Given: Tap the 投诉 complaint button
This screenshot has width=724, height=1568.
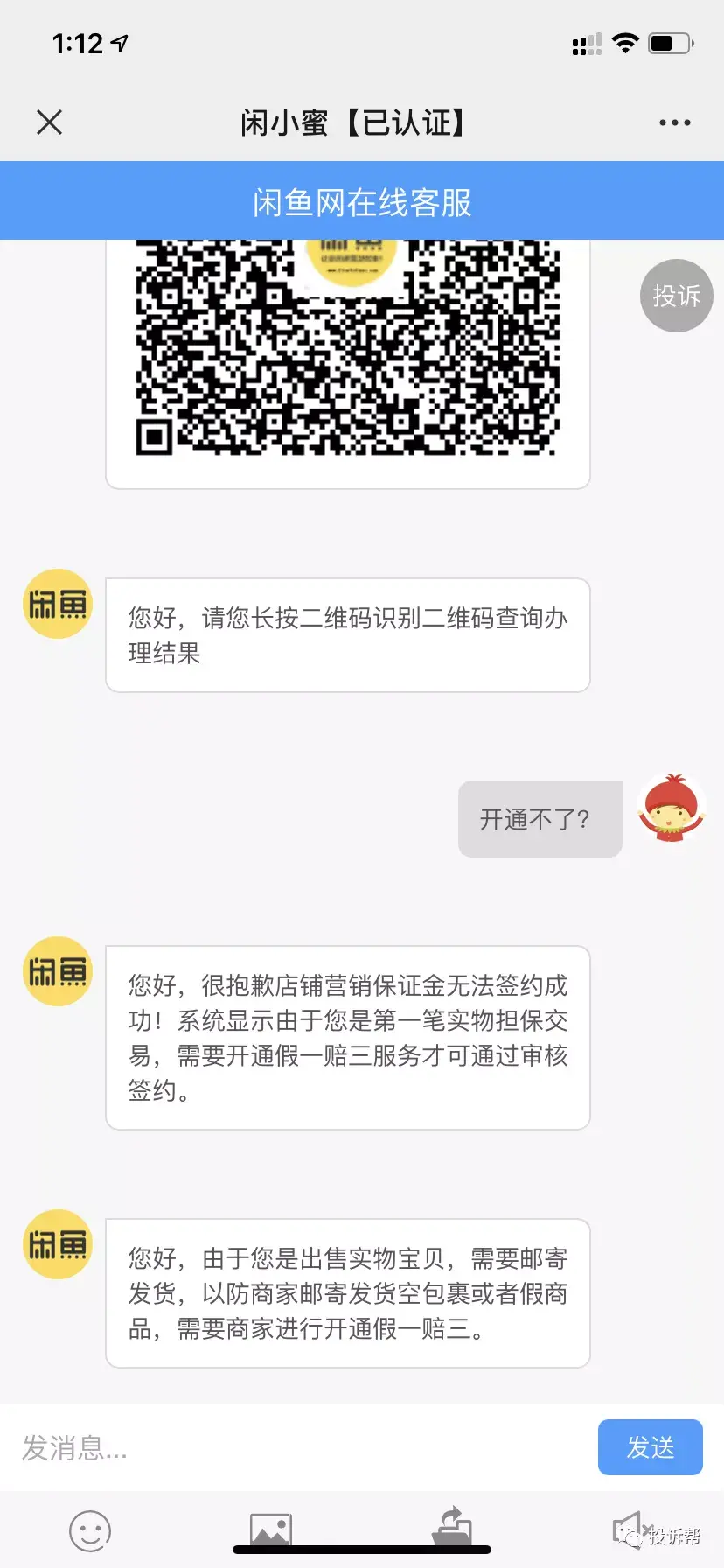Looking at the screenshot, I should [x=676, y=296].
